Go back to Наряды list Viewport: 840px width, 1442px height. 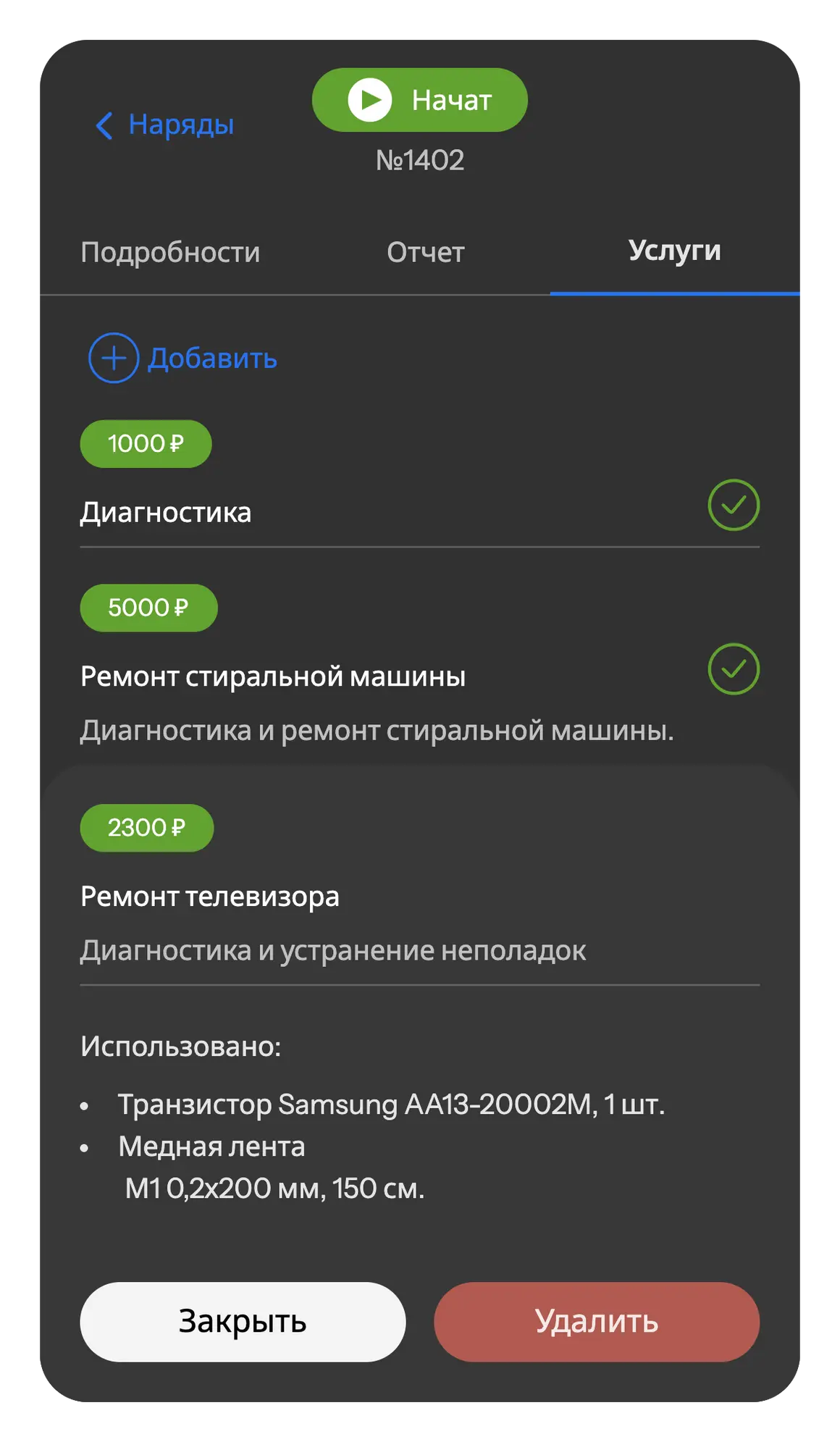(165, 125)
